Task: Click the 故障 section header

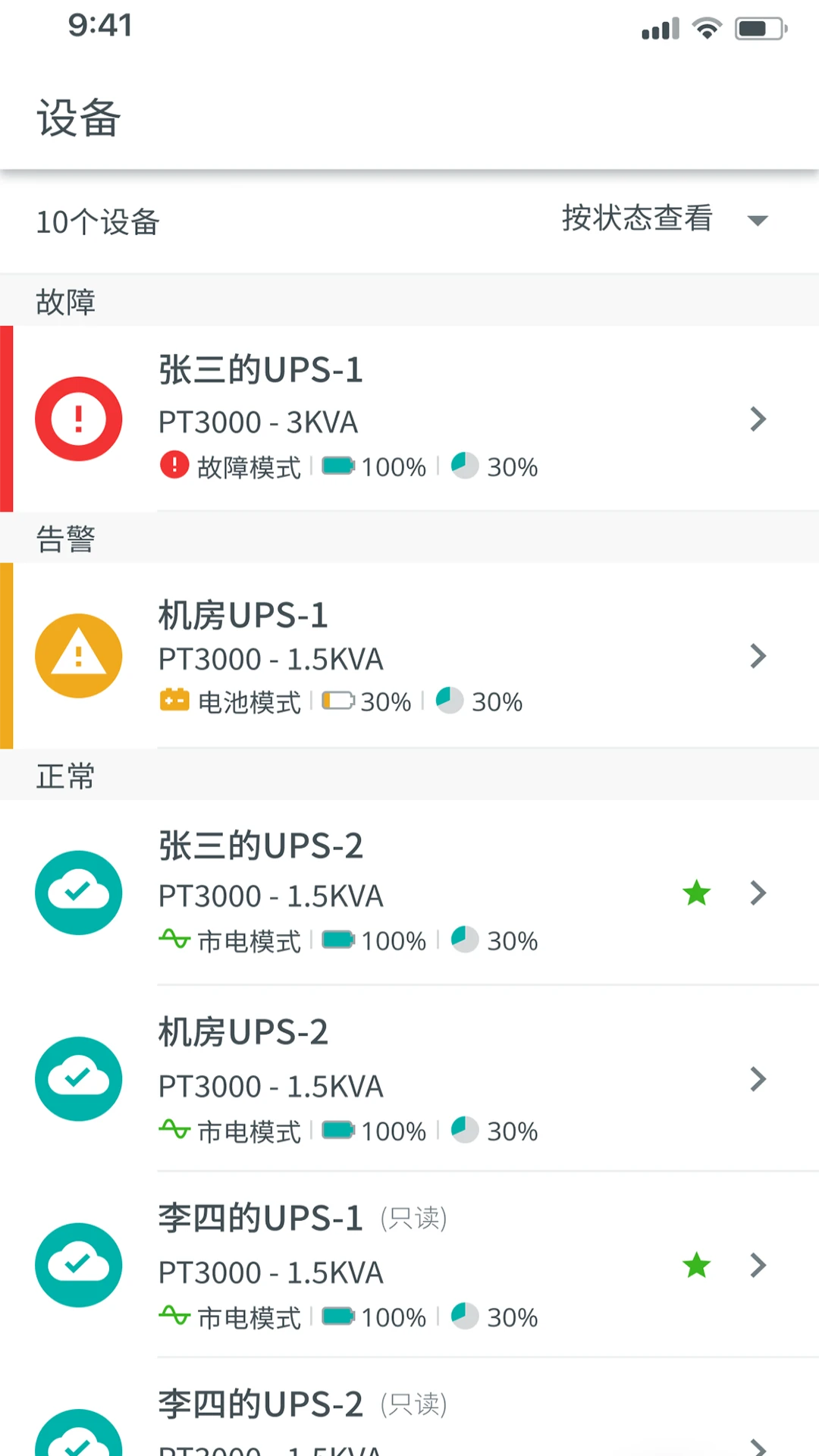Action: click(65, 301)
